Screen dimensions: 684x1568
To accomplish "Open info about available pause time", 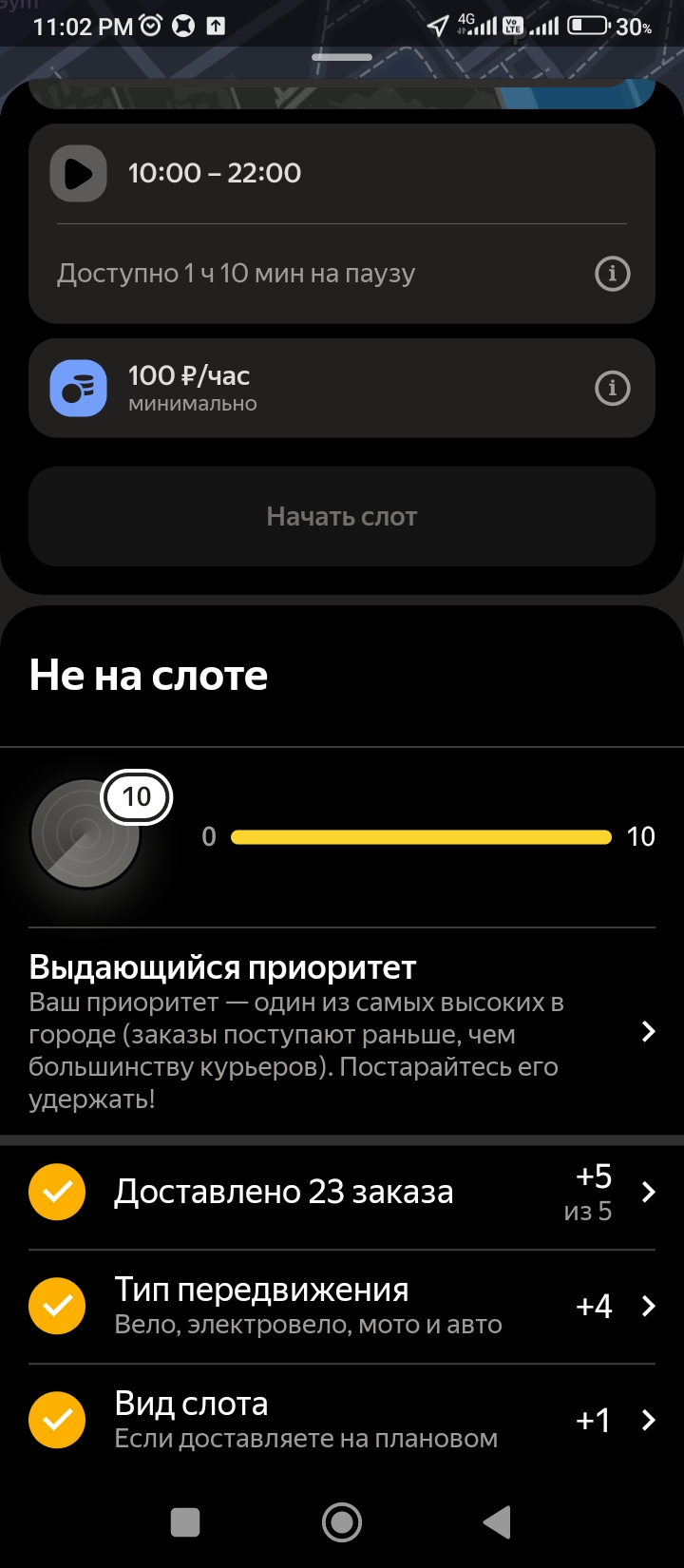I will tap(612, 275).
